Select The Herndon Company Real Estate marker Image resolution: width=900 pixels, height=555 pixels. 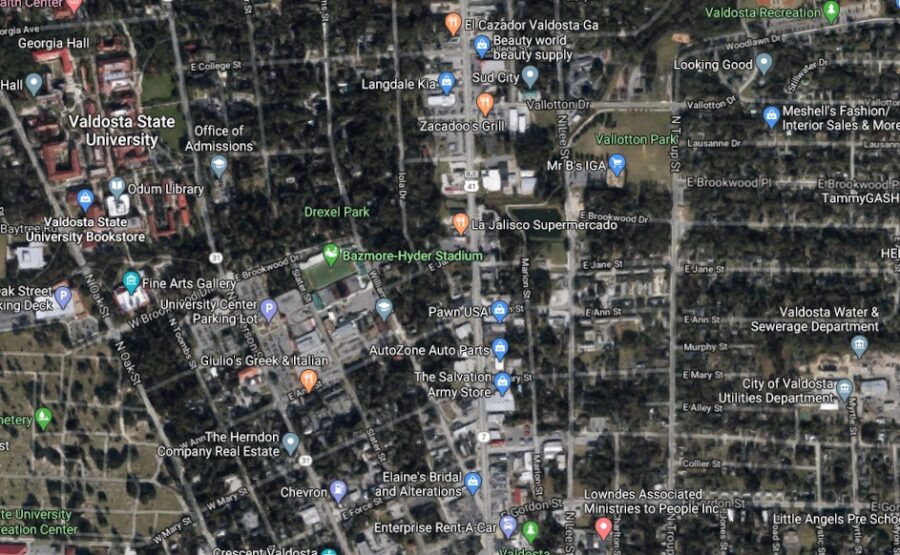(290, 443)
